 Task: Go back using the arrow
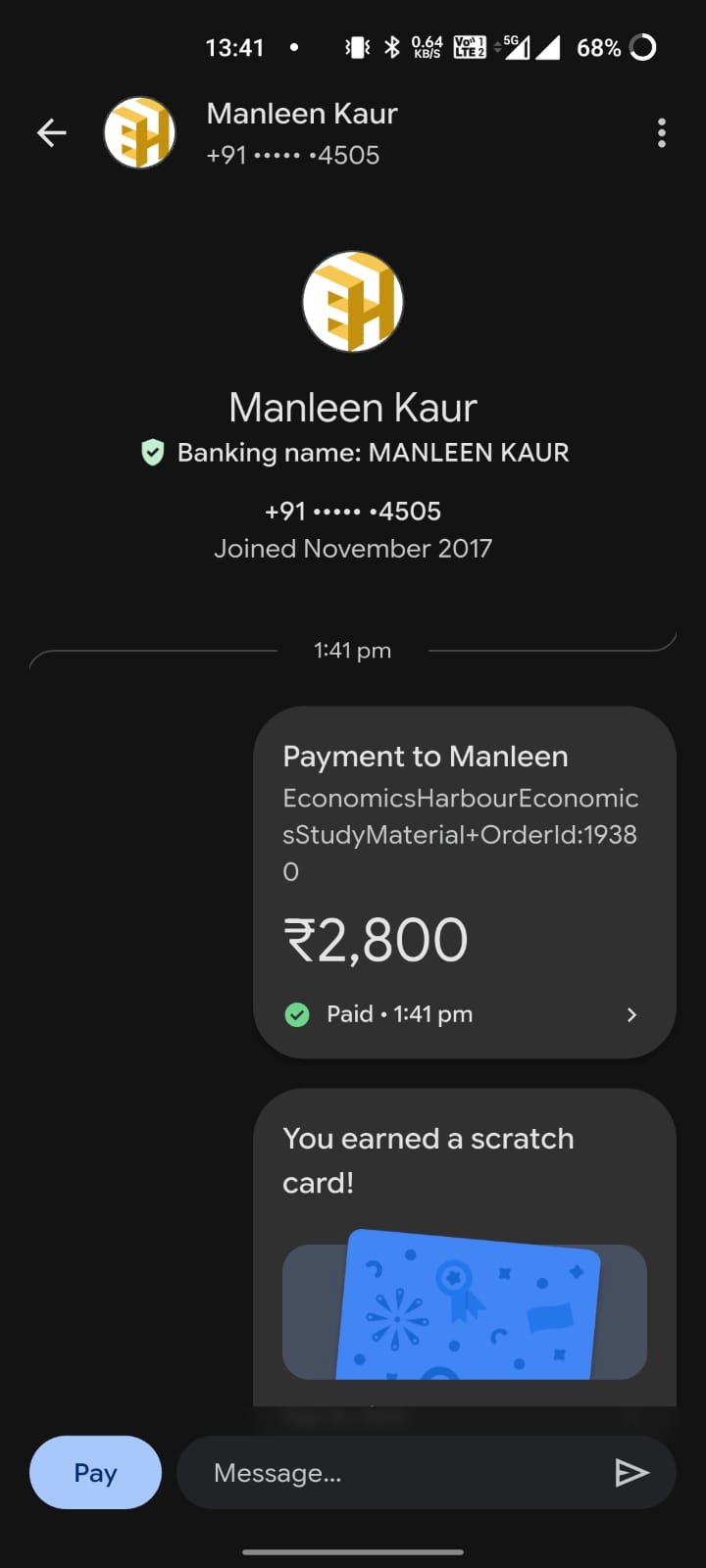pyautogui.click(x=52, y=132)
